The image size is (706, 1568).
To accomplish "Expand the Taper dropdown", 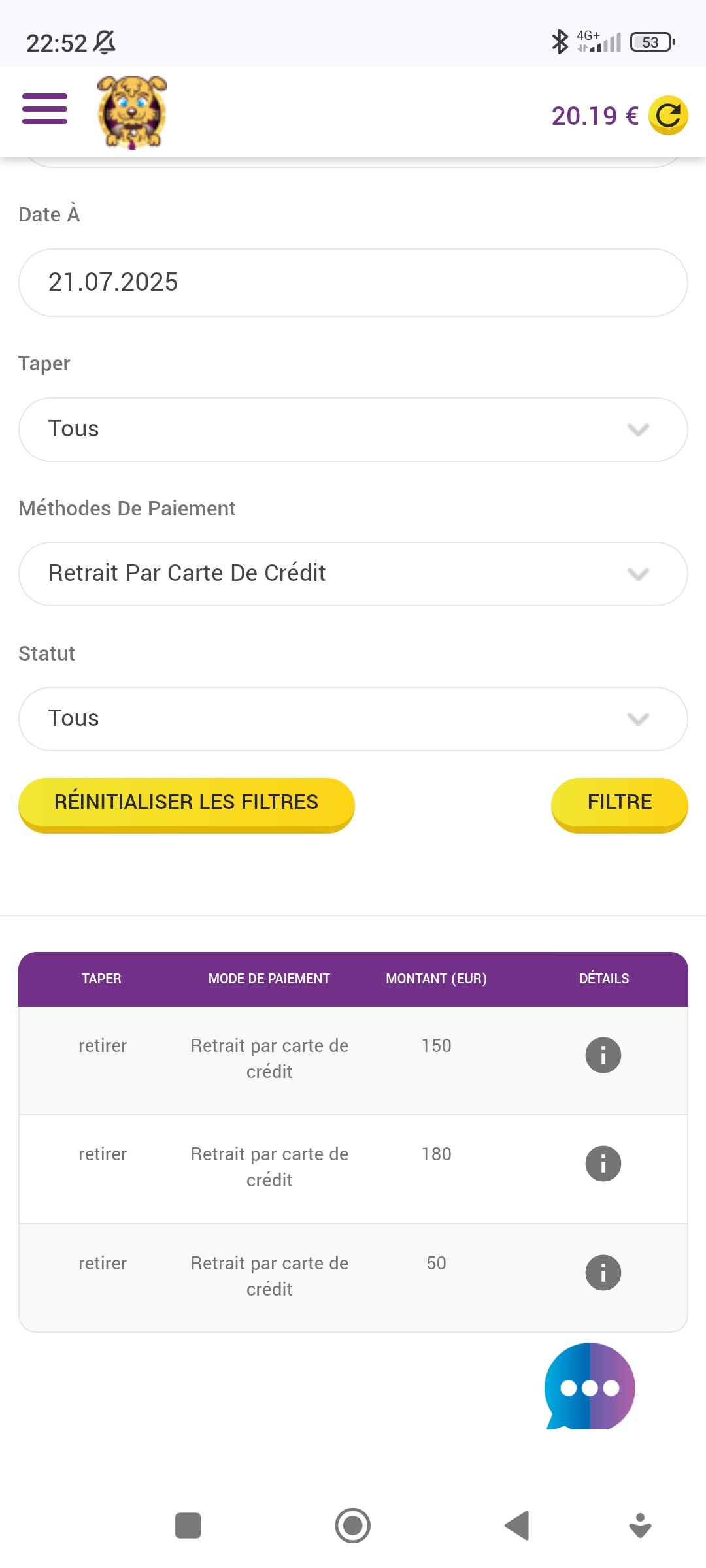I will pos(353,429).
